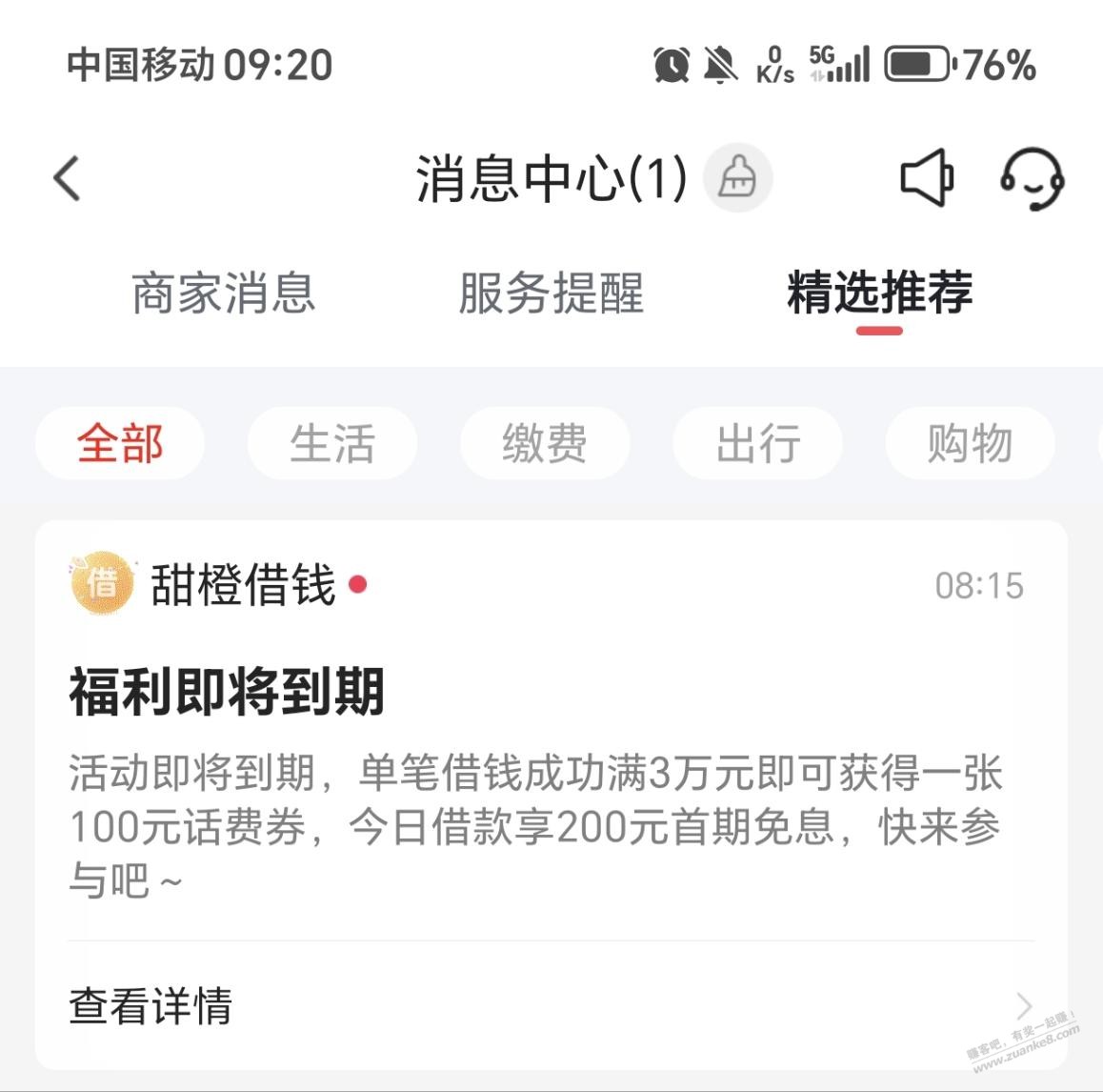
Task: Filter messages by 生活
Action: [x=332, y=443]
